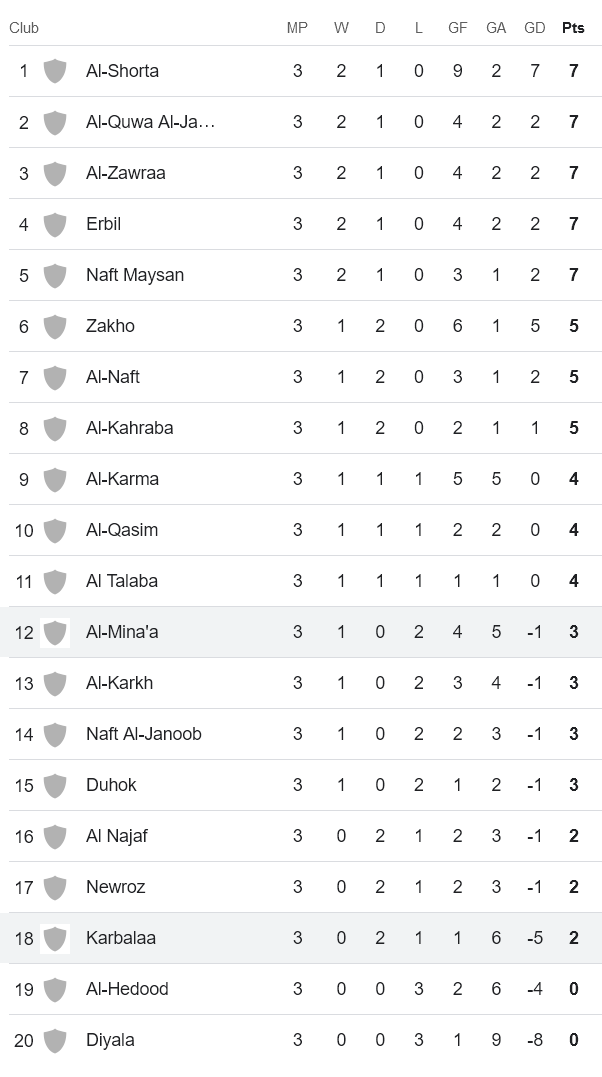Open Al-Karkh club details
This screenshot has width=602, height=1077.
[120, 683]
